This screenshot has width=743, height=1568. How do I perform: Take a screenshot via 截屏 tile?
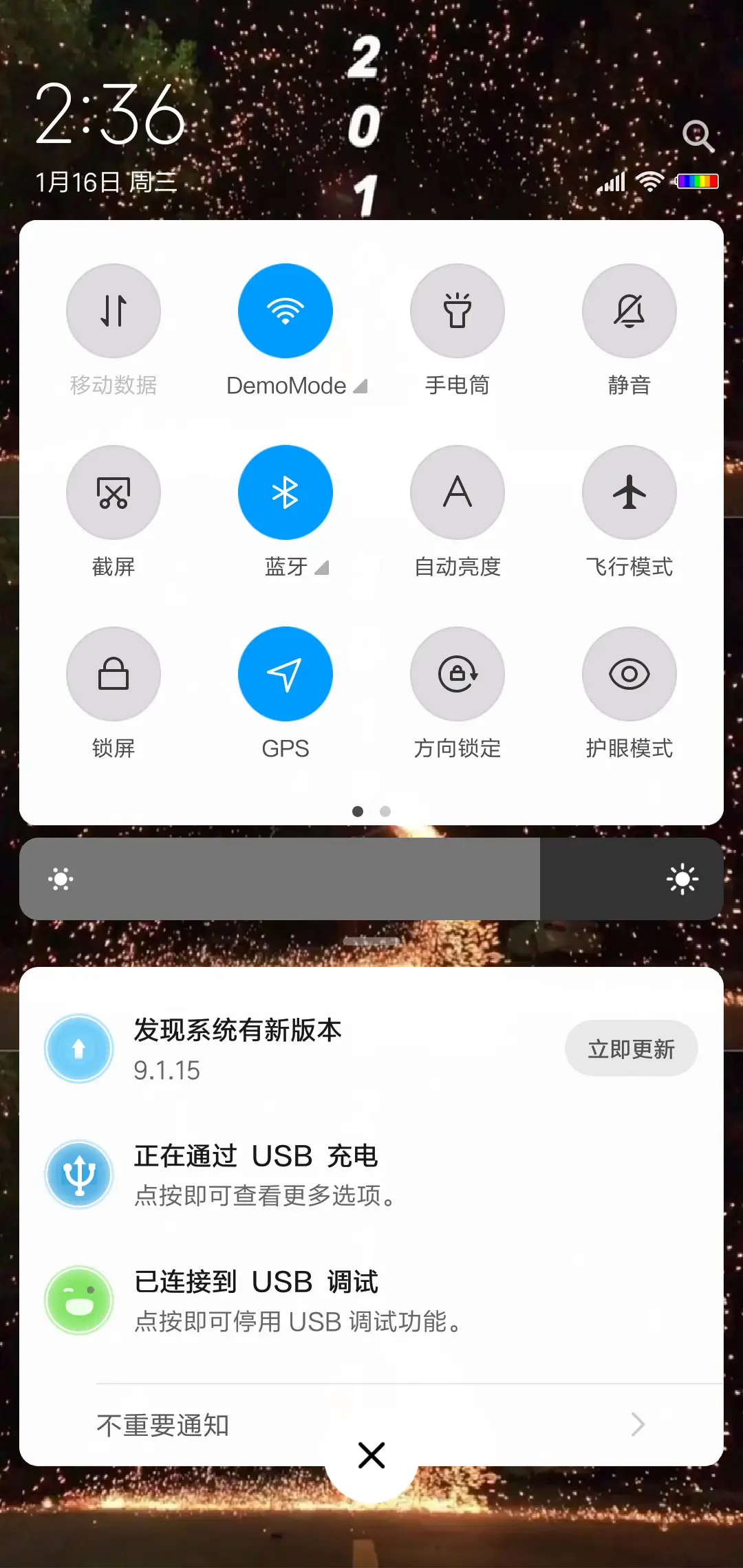(x=114, y=492)
